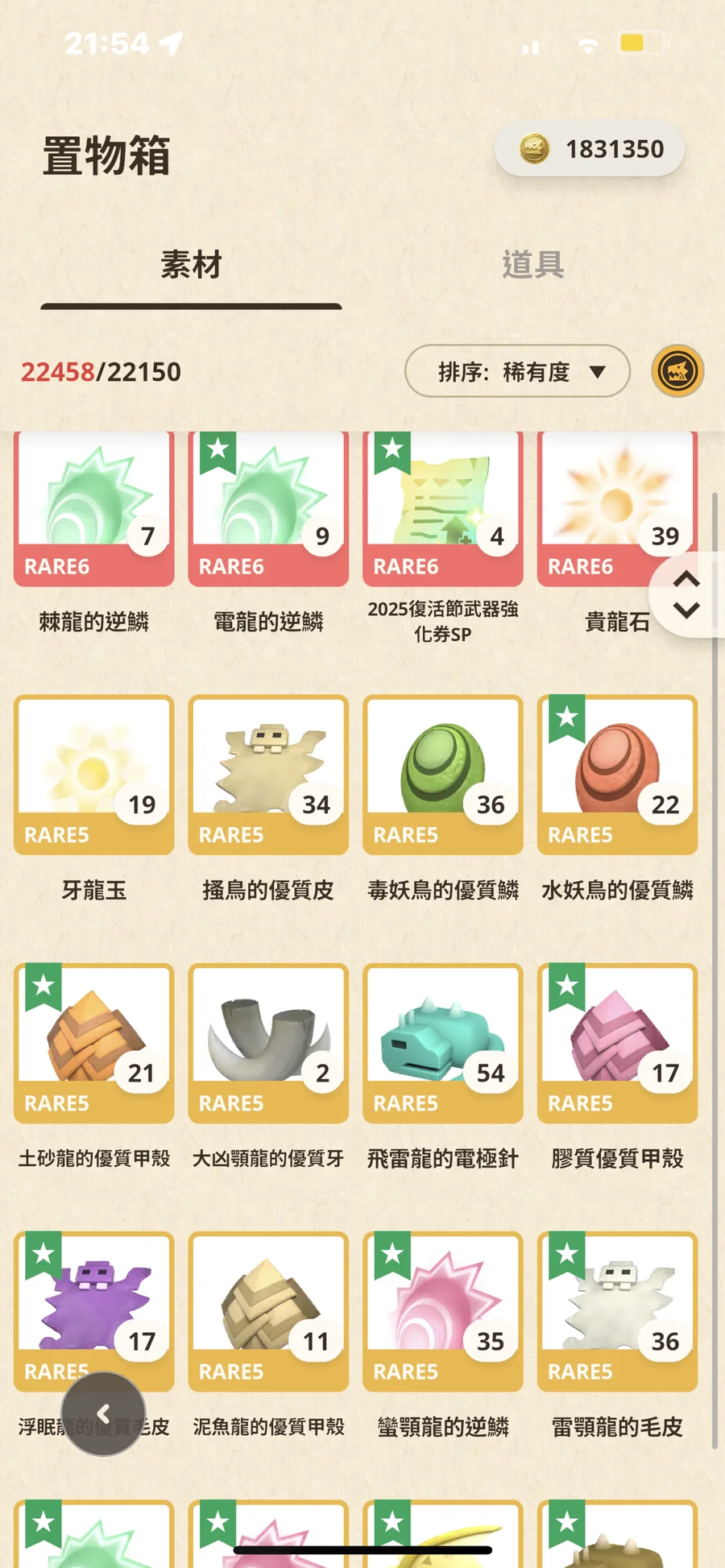Select 蠻顎龍的逆鱗 item

pos(443,1311)
